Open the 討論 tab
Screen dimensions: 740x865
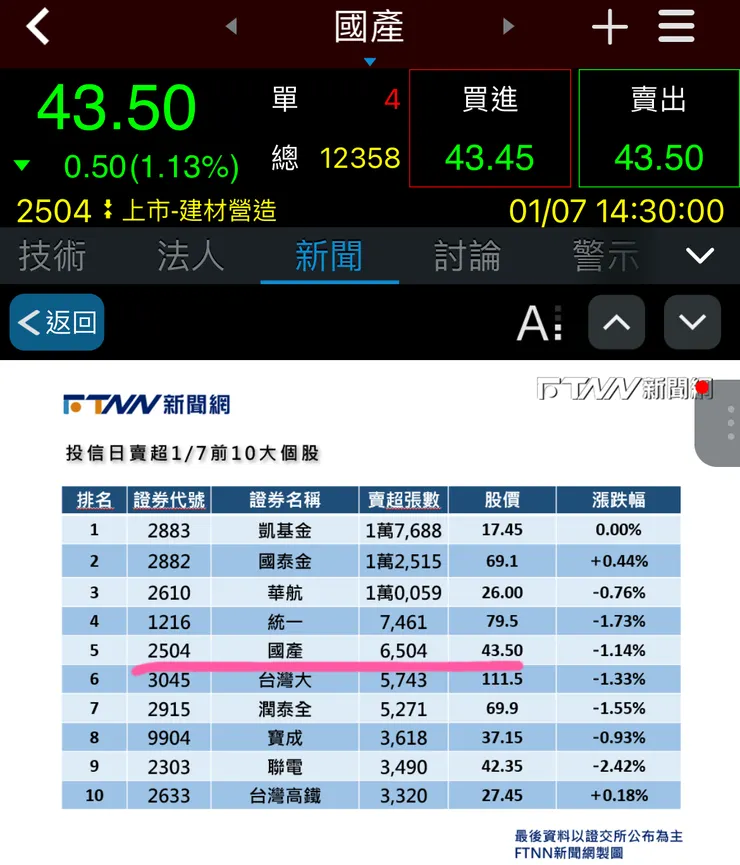coord(467,256)
